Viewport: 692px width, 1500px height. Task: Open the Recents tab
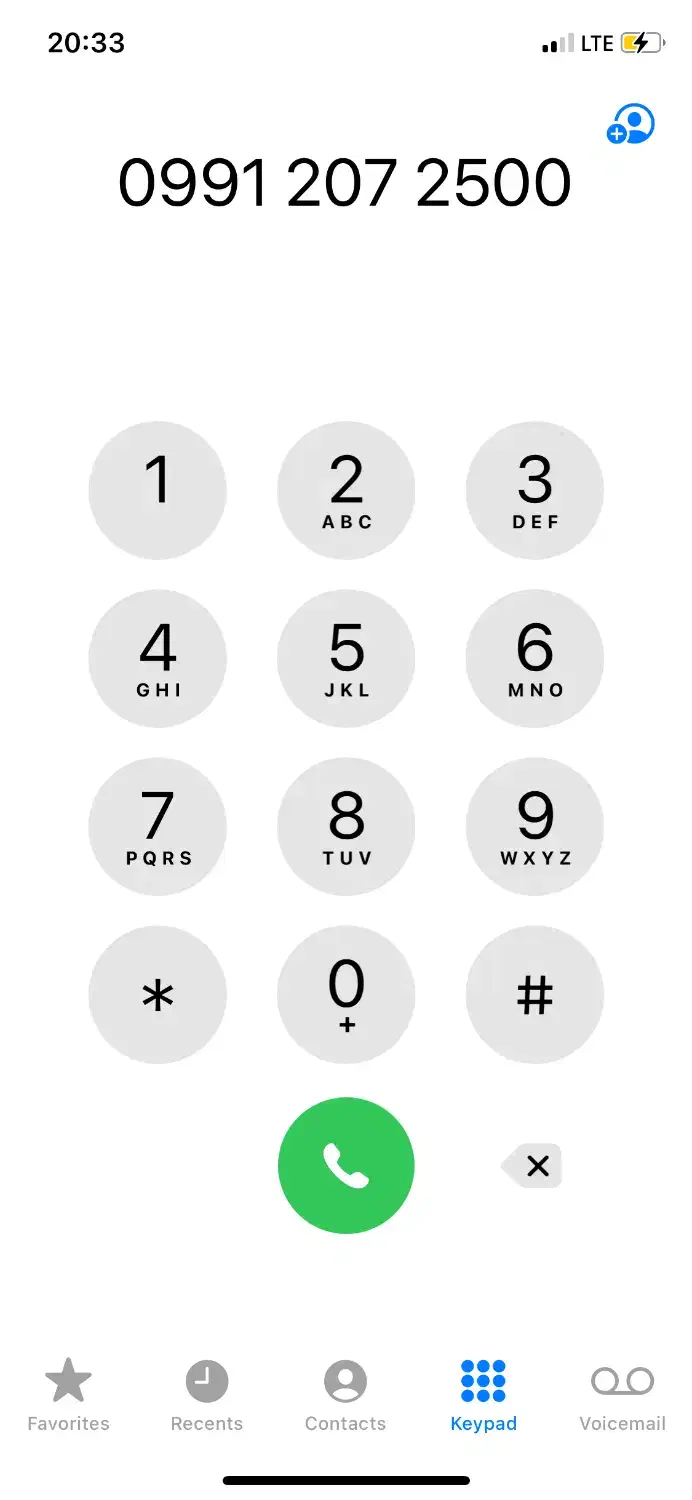coord(207,1395)
